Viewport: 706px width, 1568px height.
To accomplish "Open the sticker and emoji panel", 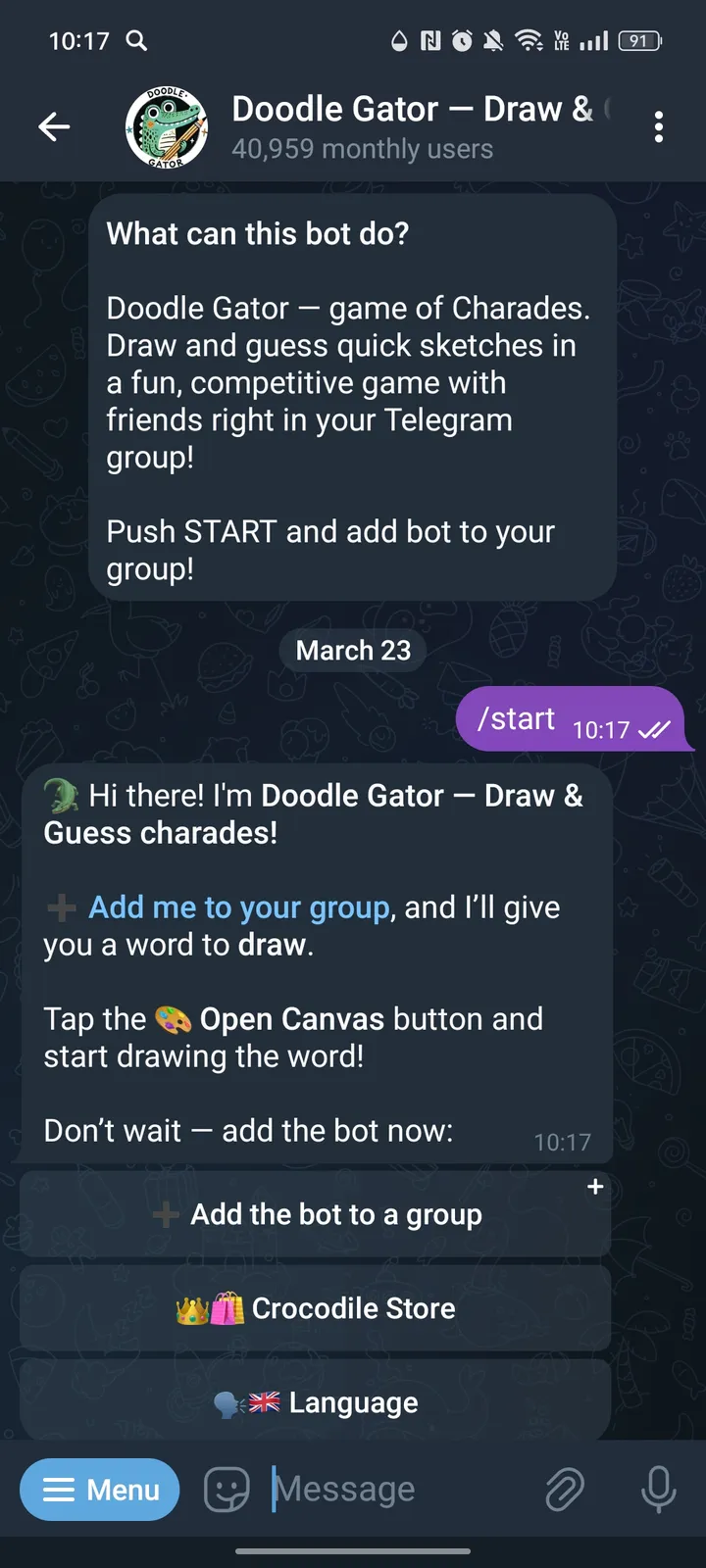I will (227, 1489).
